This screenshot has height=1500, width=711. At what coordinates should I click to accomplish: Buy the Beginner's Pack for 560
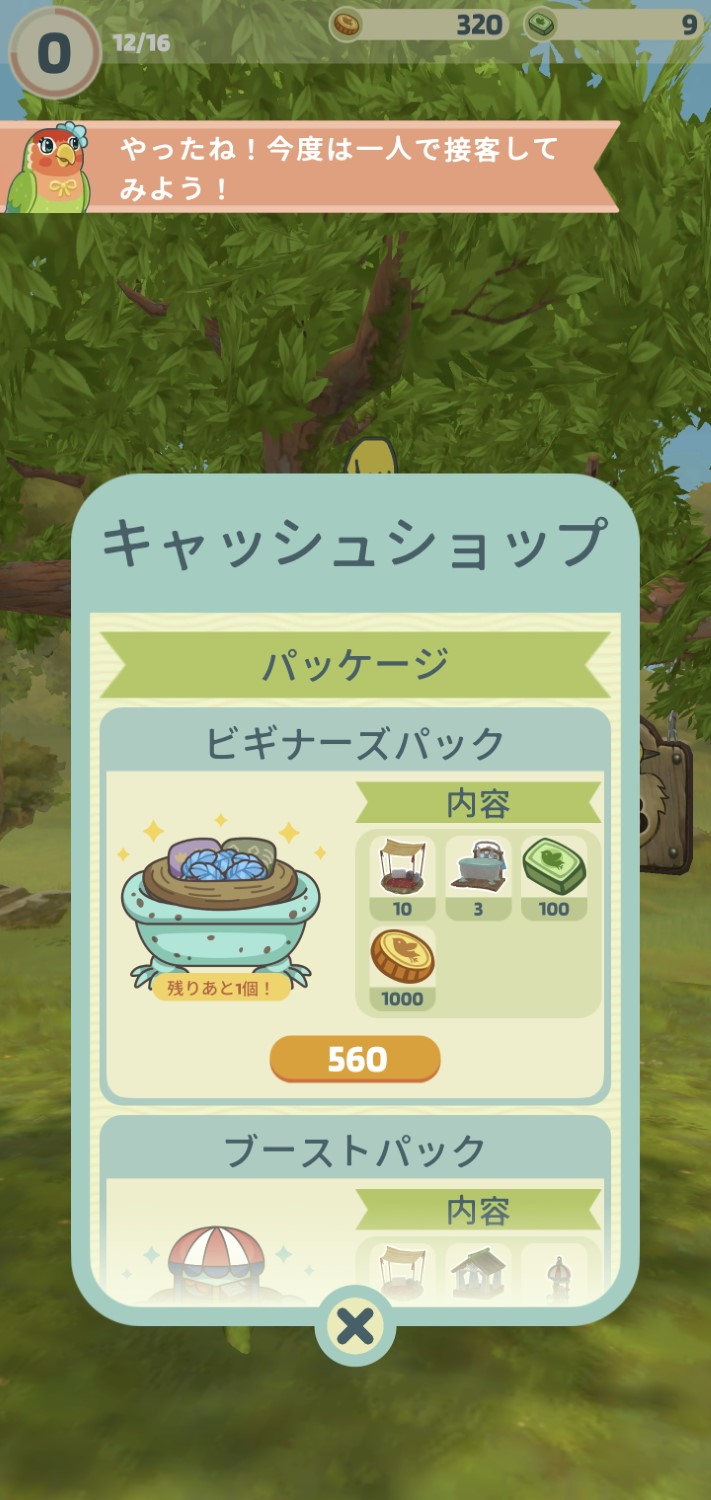pos(355,1059)
